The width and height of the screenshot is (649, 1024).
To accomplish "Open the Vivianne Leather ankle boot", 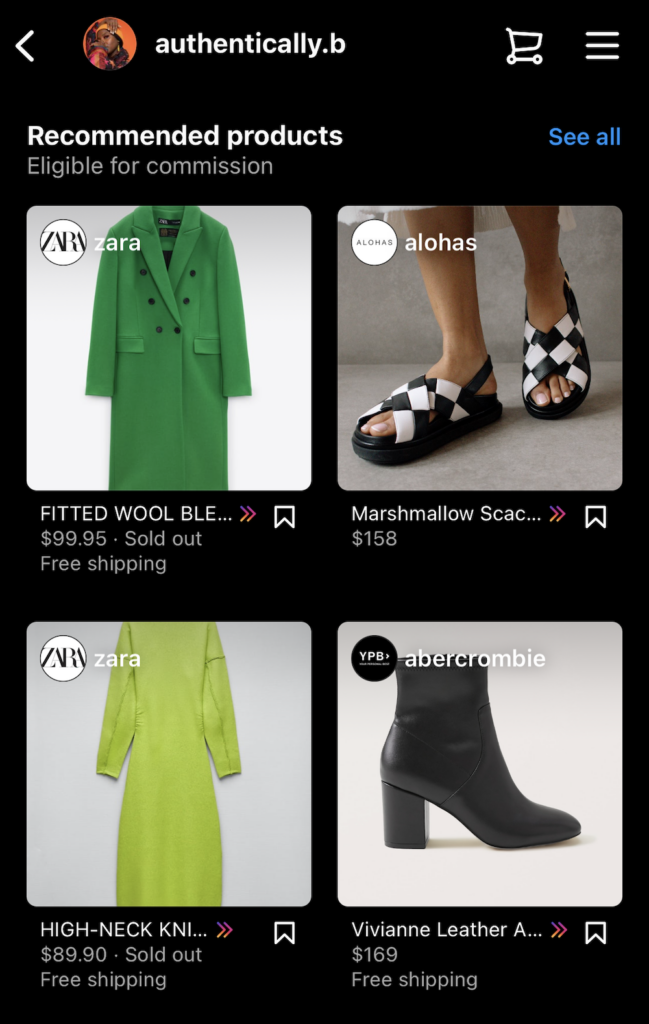I will coord(480,764).
